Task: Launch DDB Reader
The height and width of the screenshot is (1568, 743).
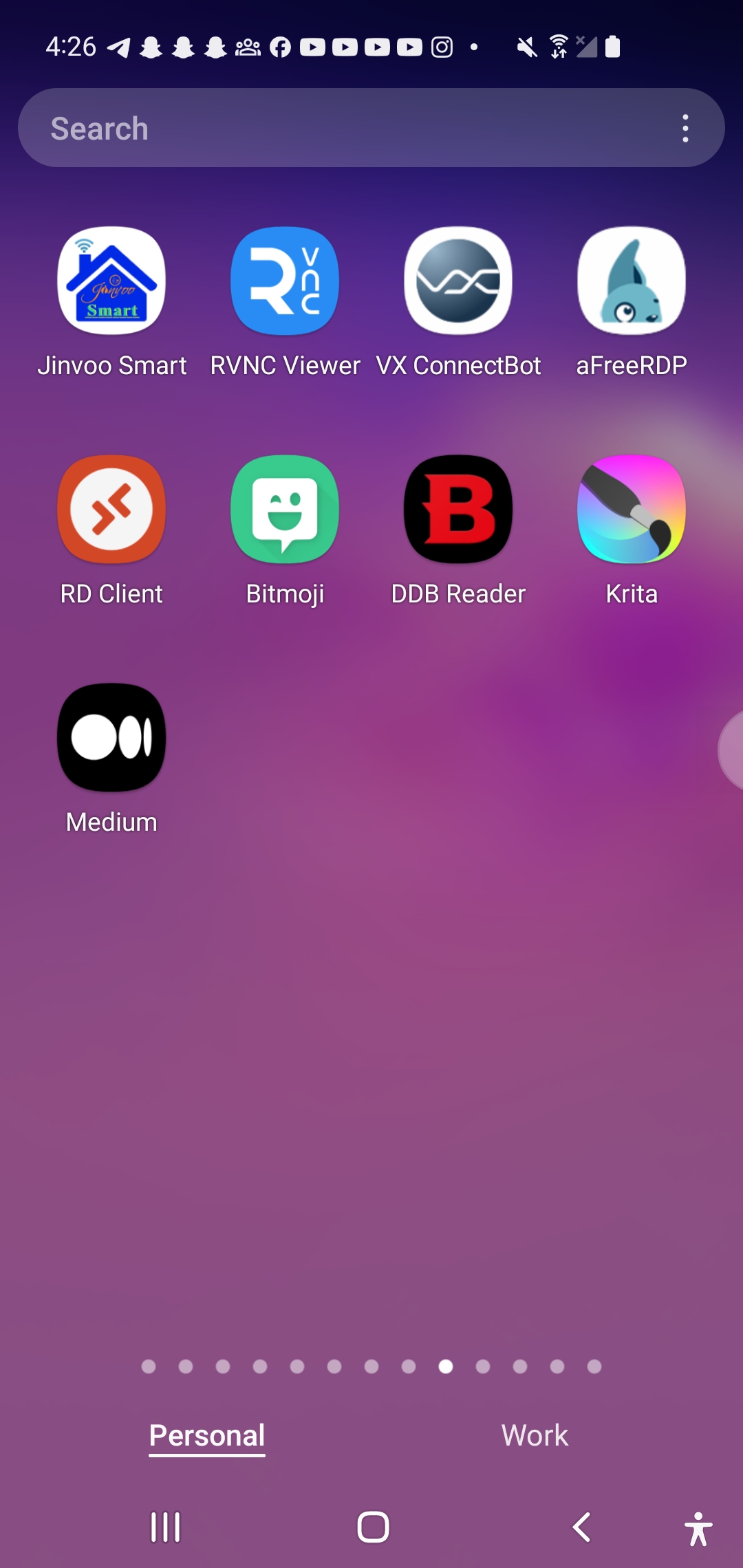Action: 458,509
